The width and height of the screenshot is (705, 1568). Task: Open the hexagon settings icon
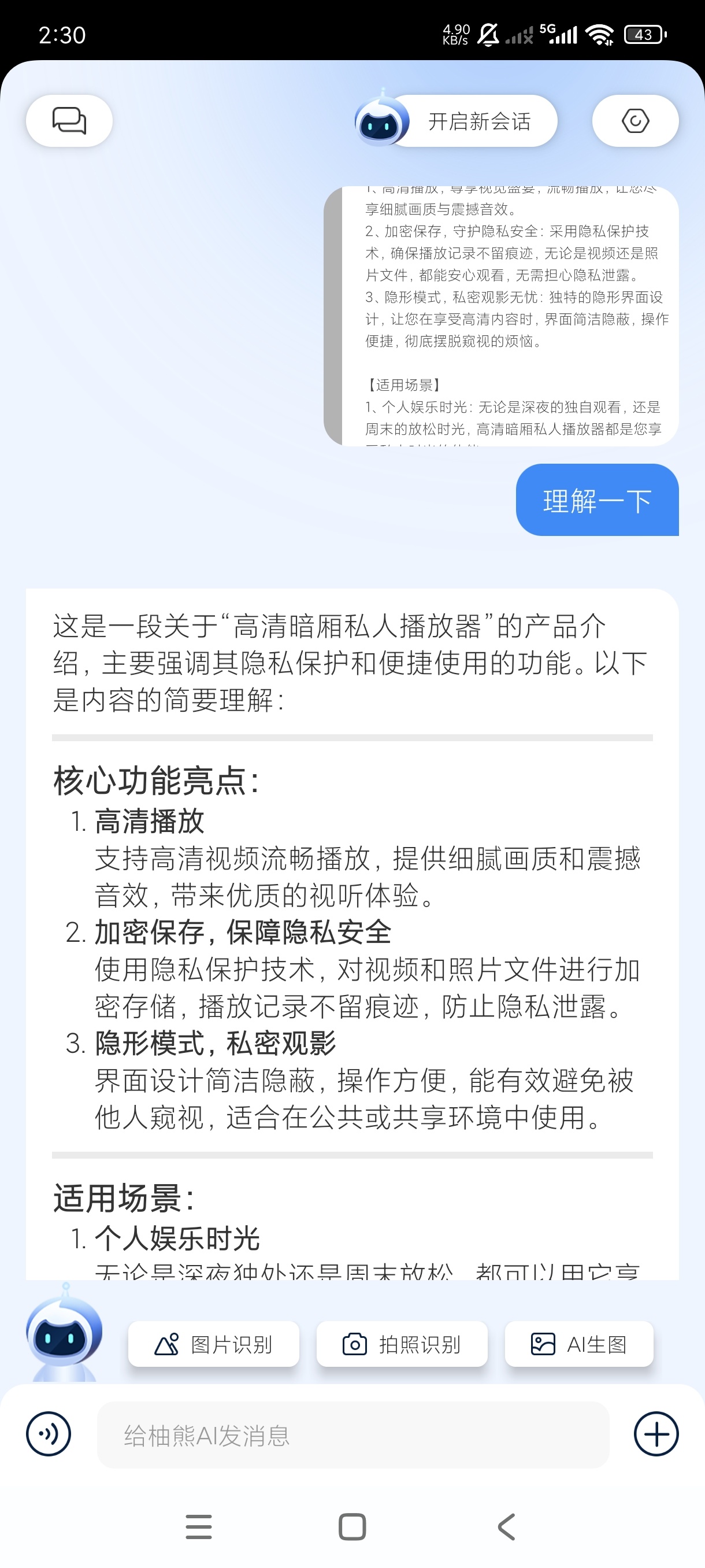(x=635, y=120)
